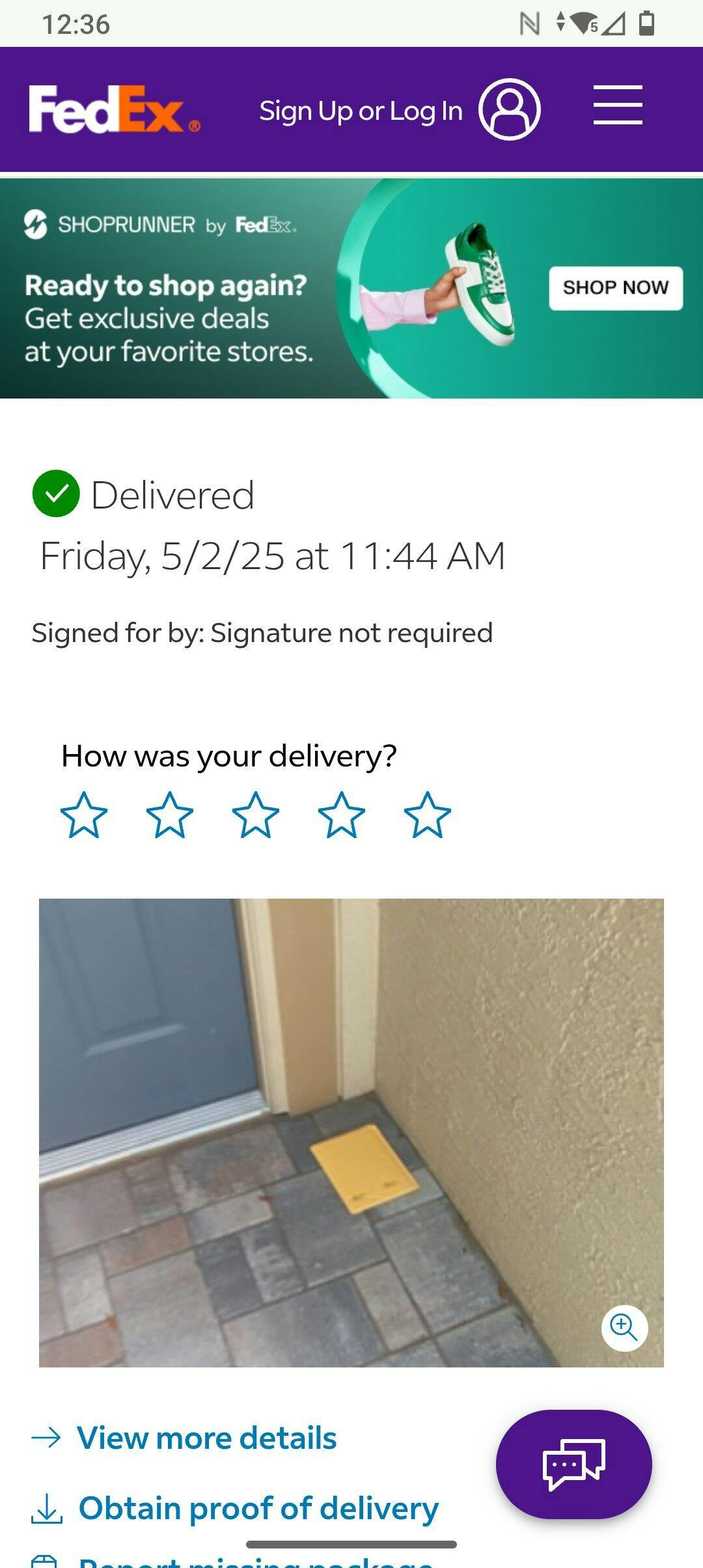Rate the delivery five stars

click(428, 815)
